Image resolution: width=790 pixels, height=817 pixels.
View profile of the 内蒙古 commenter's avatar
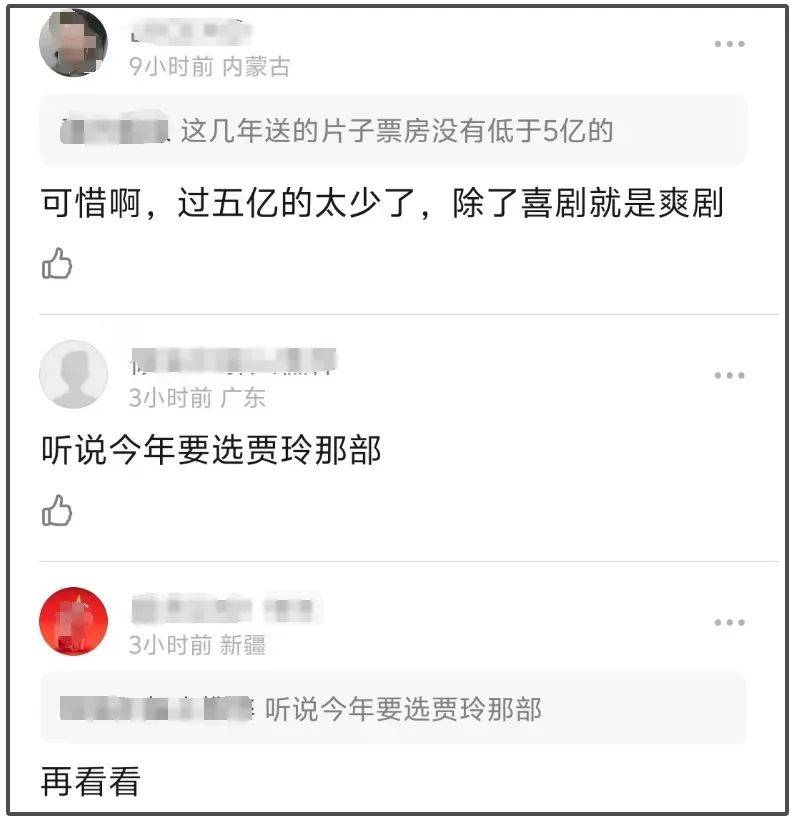[73, 43]
